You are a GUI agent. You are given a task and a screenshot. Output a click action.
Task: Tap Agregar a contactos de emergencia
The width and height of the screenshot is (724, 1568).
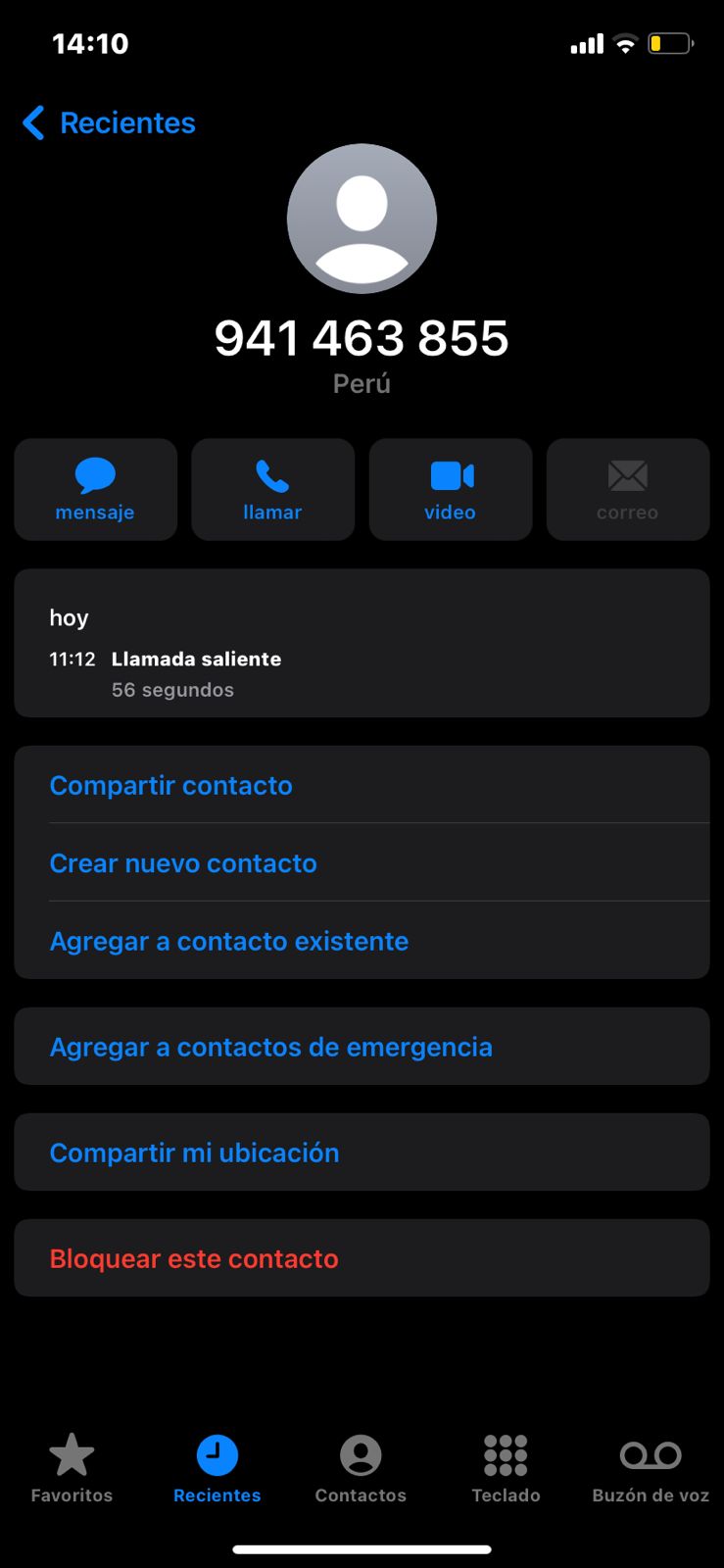pyautogui.click(x=362, y=1047)
